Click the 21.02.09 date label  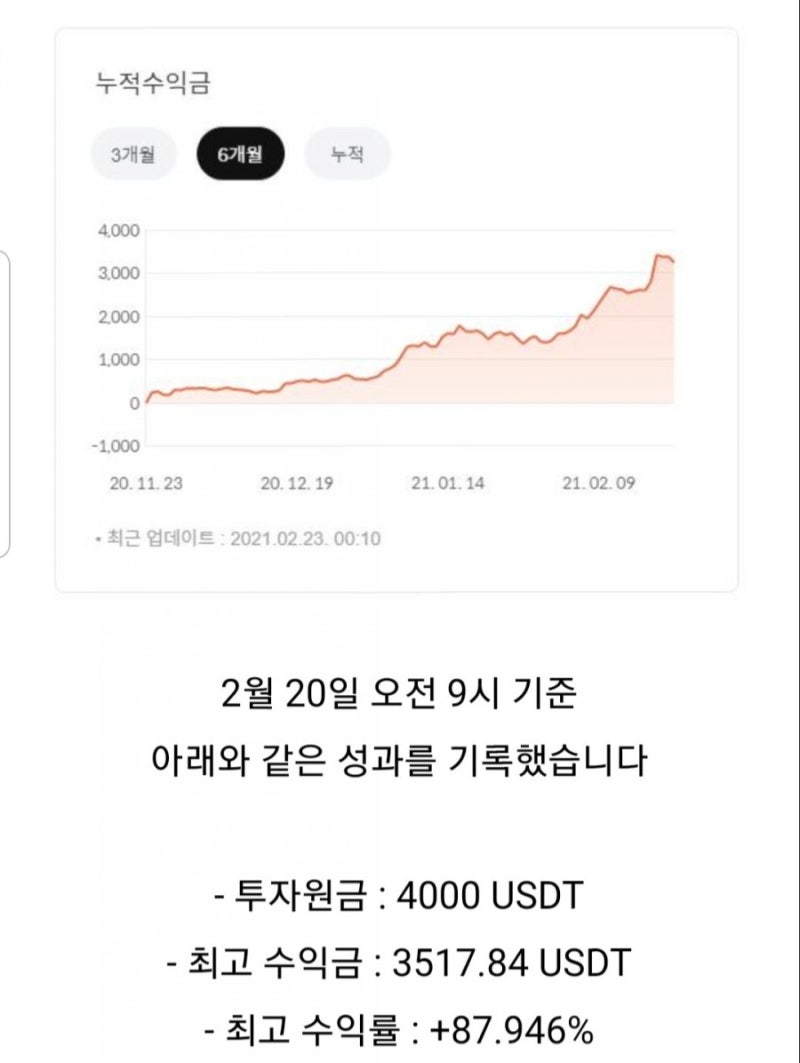click(599, 481)
